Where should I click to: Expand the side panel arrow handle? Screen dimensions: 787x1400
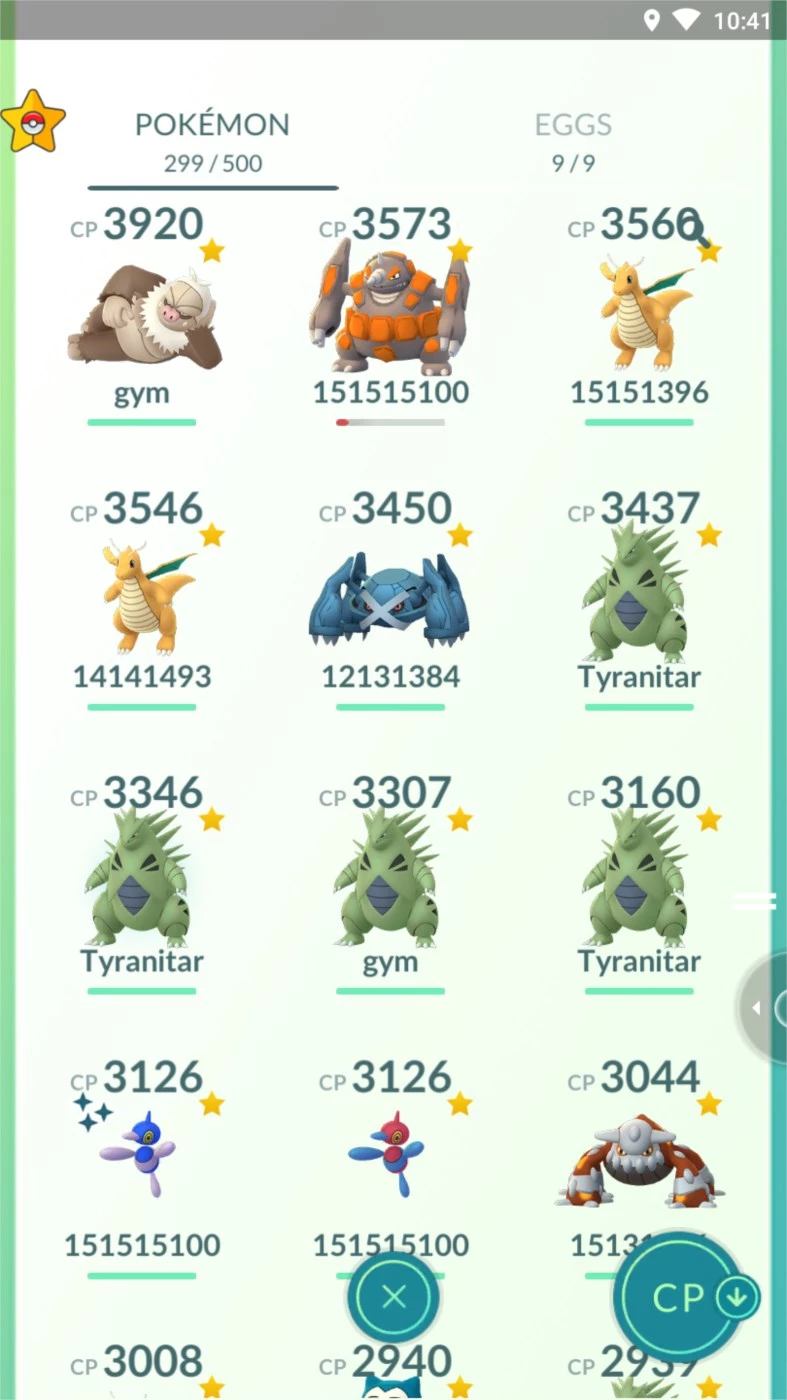click(760, 1008)
